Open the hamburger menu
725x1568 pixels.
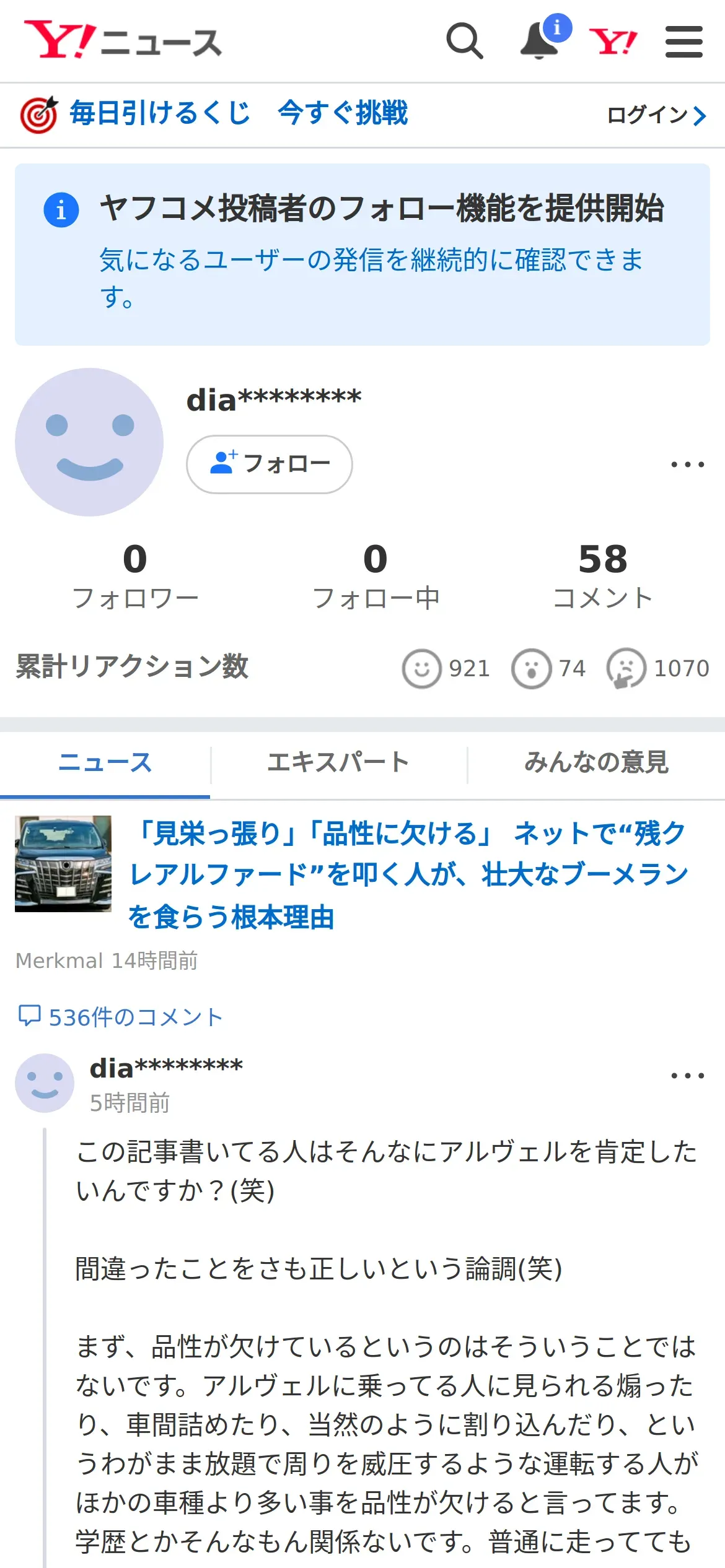click(683, 42)
